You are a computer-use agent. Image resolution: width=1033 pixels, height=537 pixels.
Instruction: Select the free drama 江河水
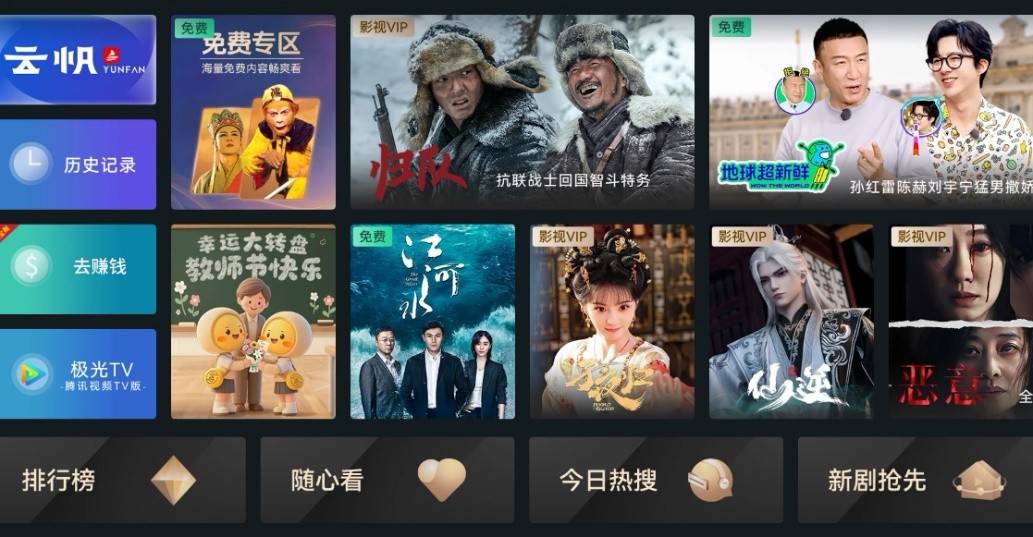pyautogui.click(x=432, y=321)
